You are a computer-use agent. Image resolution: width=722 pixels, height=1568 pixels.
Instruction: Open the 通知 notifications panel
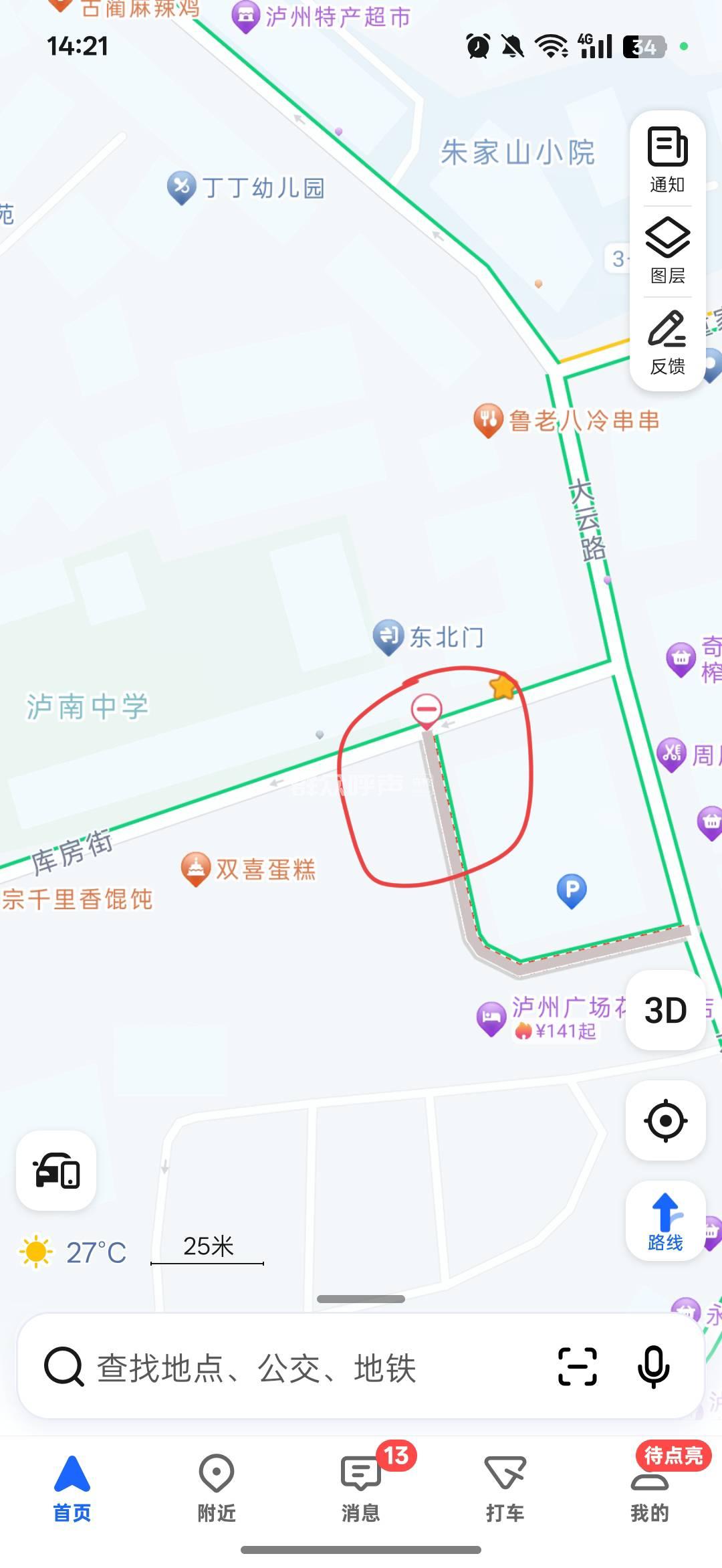pyautogui.click(x=667, y=159)
